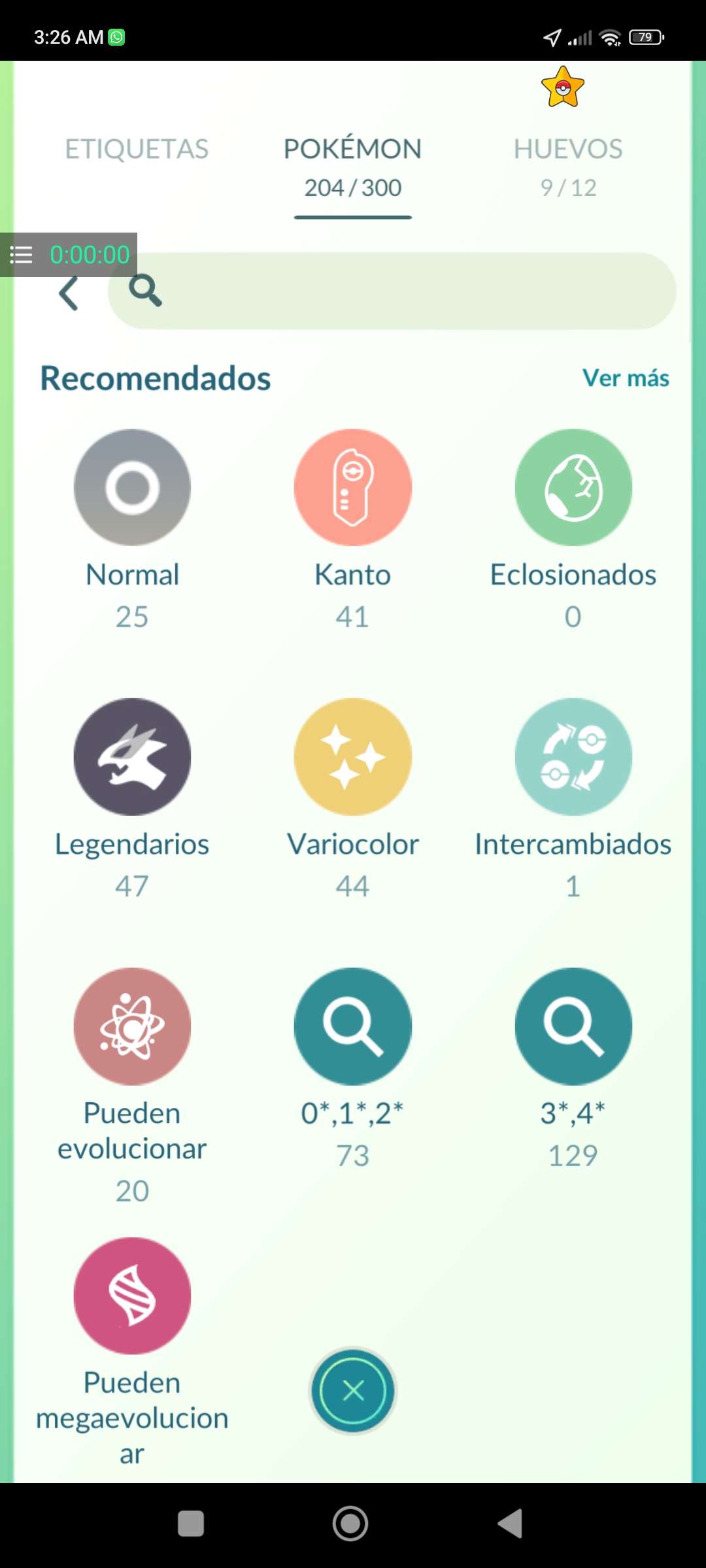
Task: Select the Normal filter icon
Action: point(132,487)
